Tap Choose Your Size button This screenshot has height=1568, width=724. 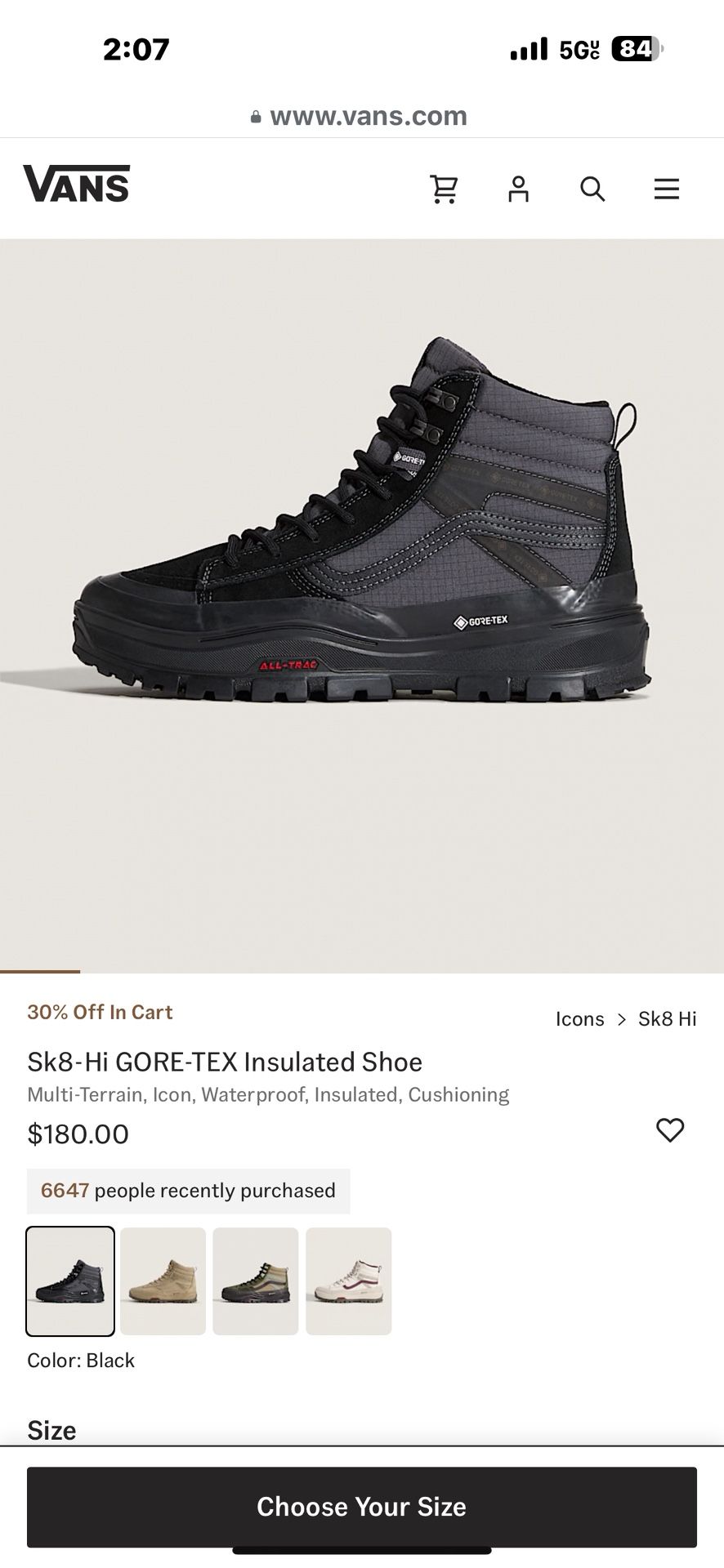(x=362, y=1507)
